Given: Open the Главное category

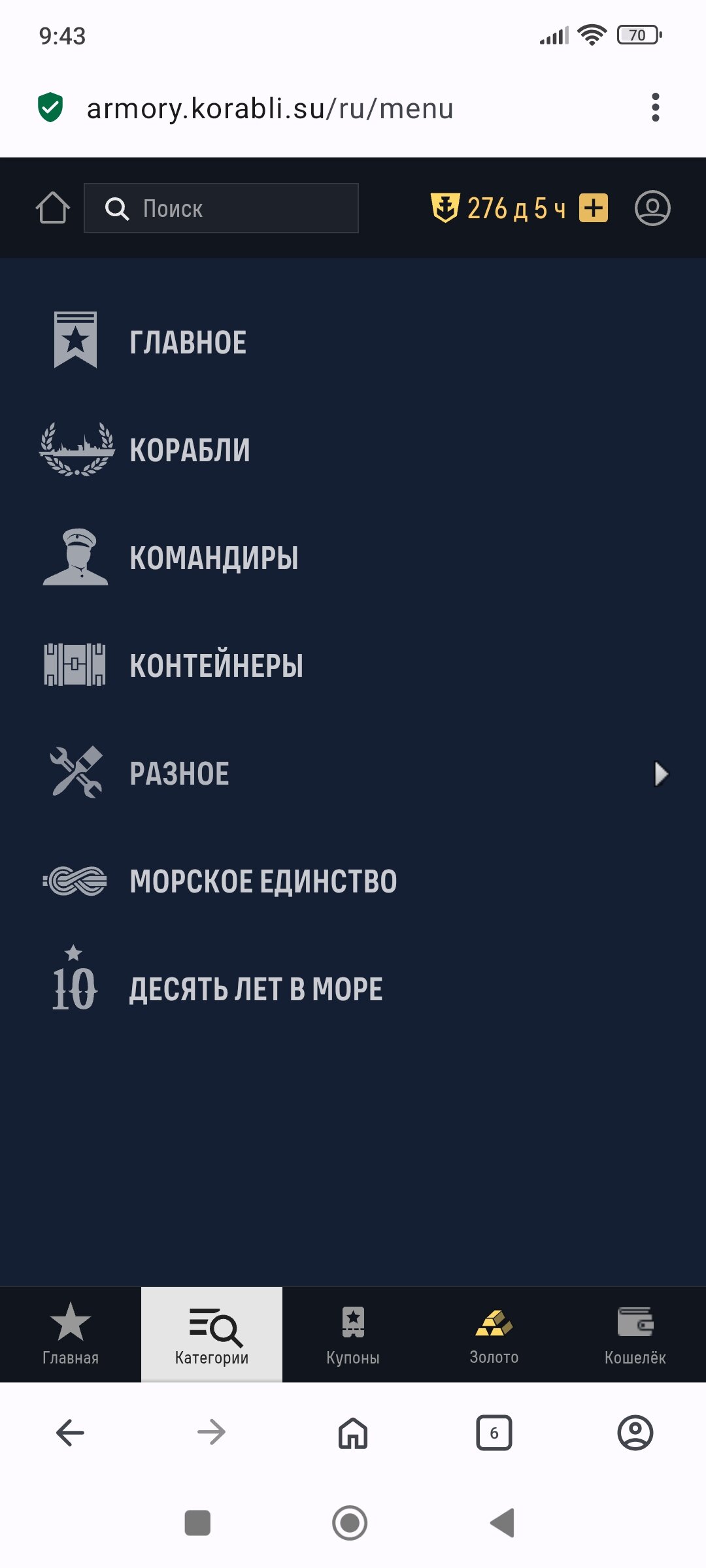Looking at the screenshot, I should [188, 342].
